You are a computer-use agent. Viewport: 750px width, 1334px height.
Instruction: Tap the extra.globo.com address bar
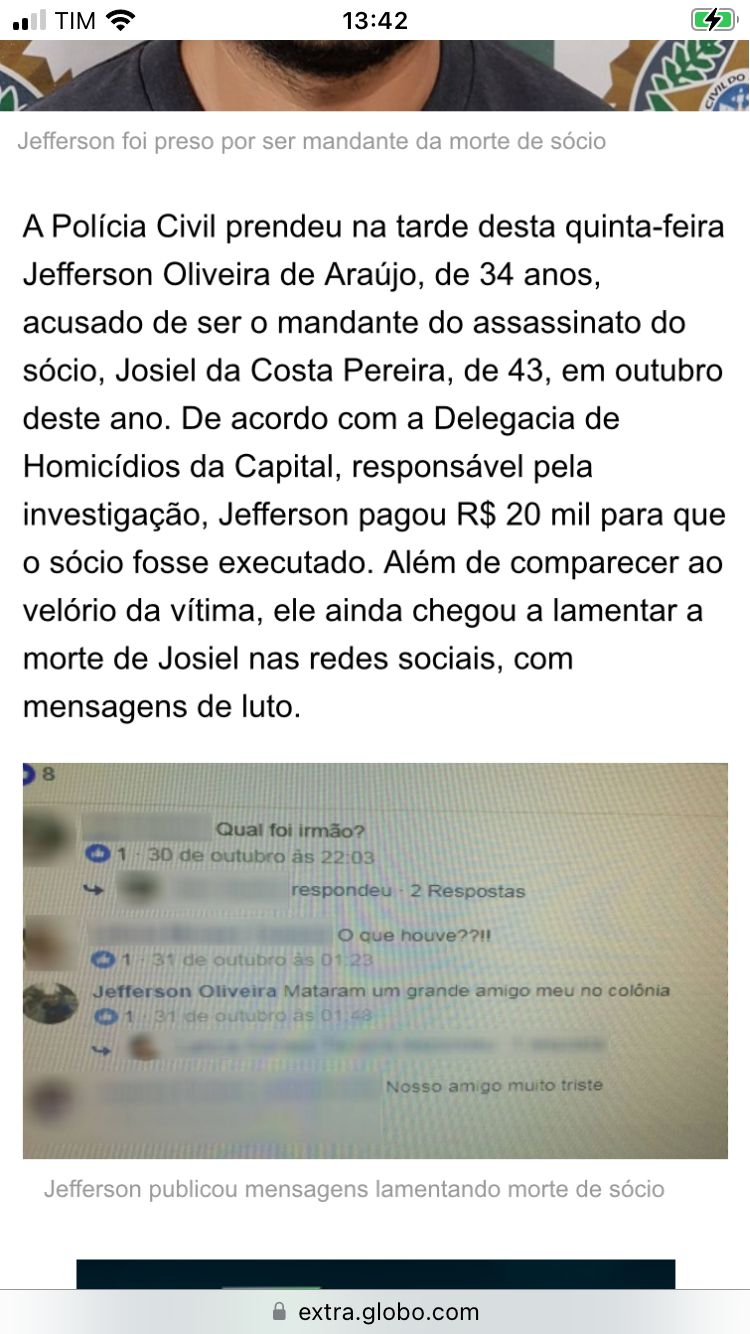click(x=375, y=1311)
